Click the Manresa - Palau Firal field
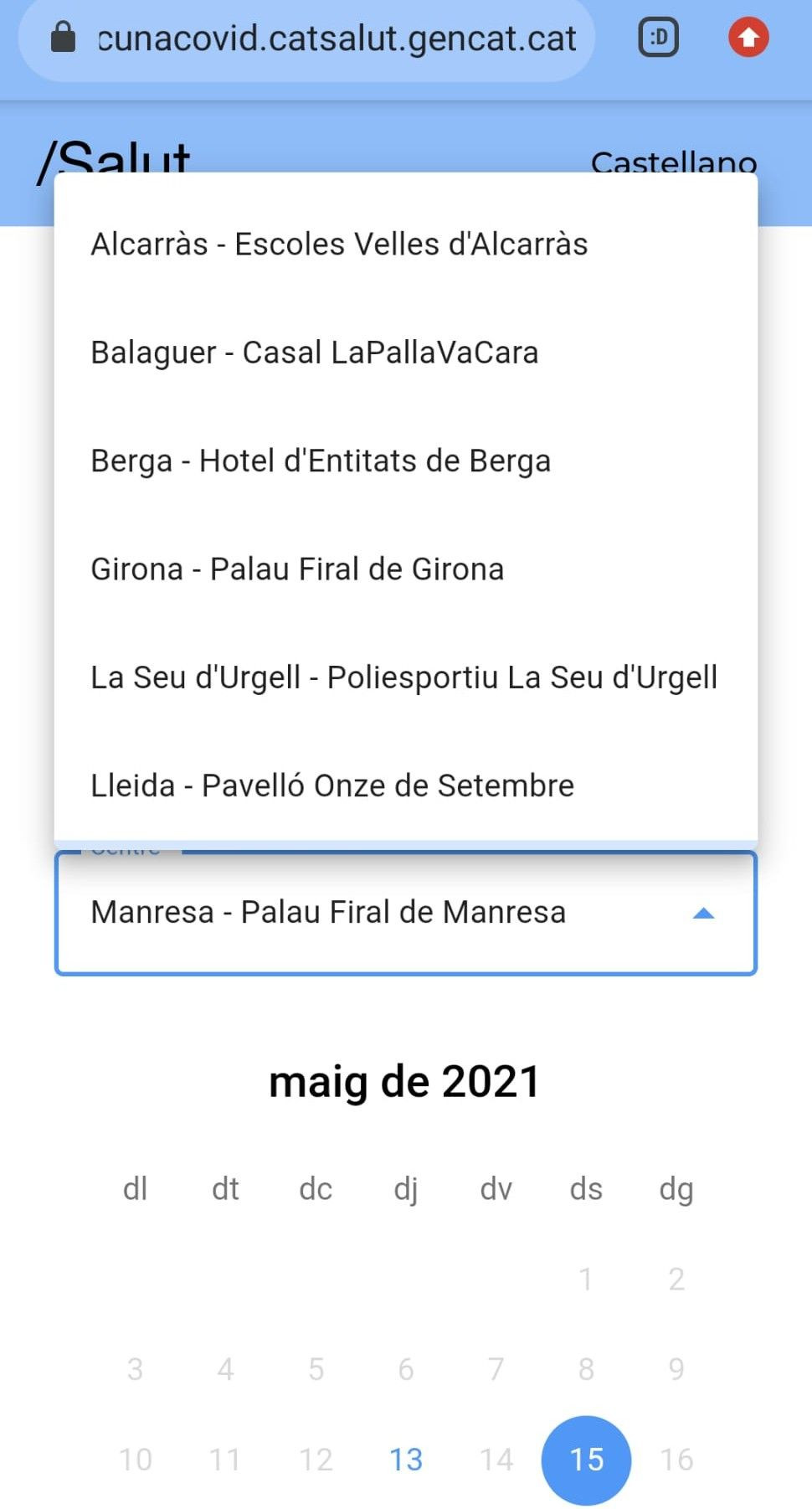Image resolution: width=812 pixels, height=1509 pixels. click(329, 913)
